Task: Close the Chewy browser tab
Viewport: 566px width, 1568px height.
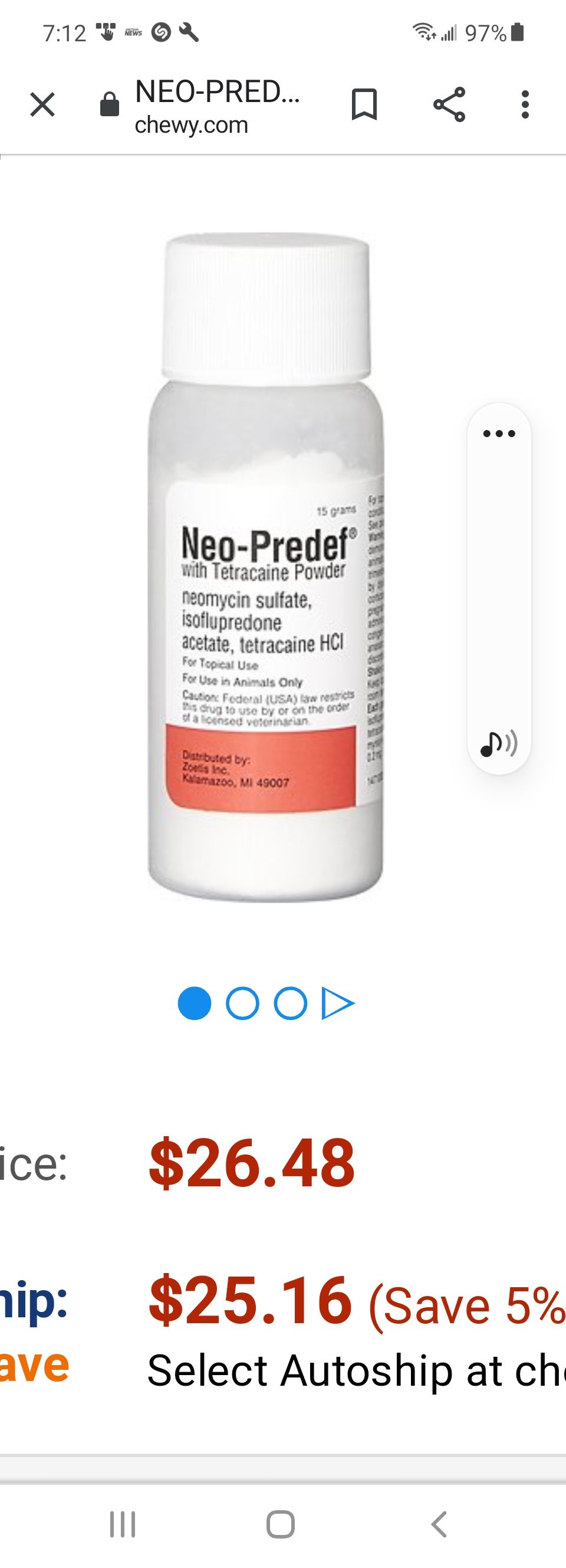Action: click(x=42, y=104)
